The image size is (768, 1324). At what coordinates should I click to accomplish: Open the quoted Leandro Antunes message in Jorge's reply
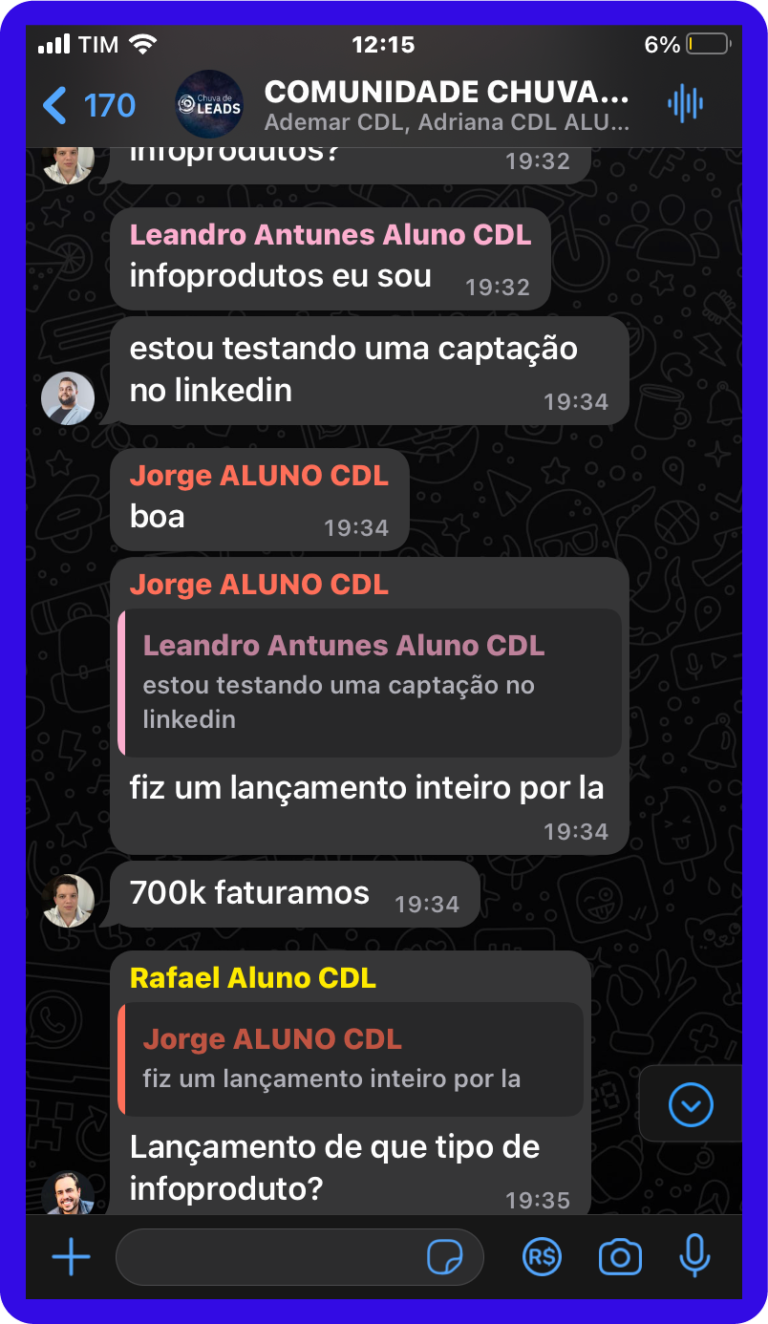(370, 683)
